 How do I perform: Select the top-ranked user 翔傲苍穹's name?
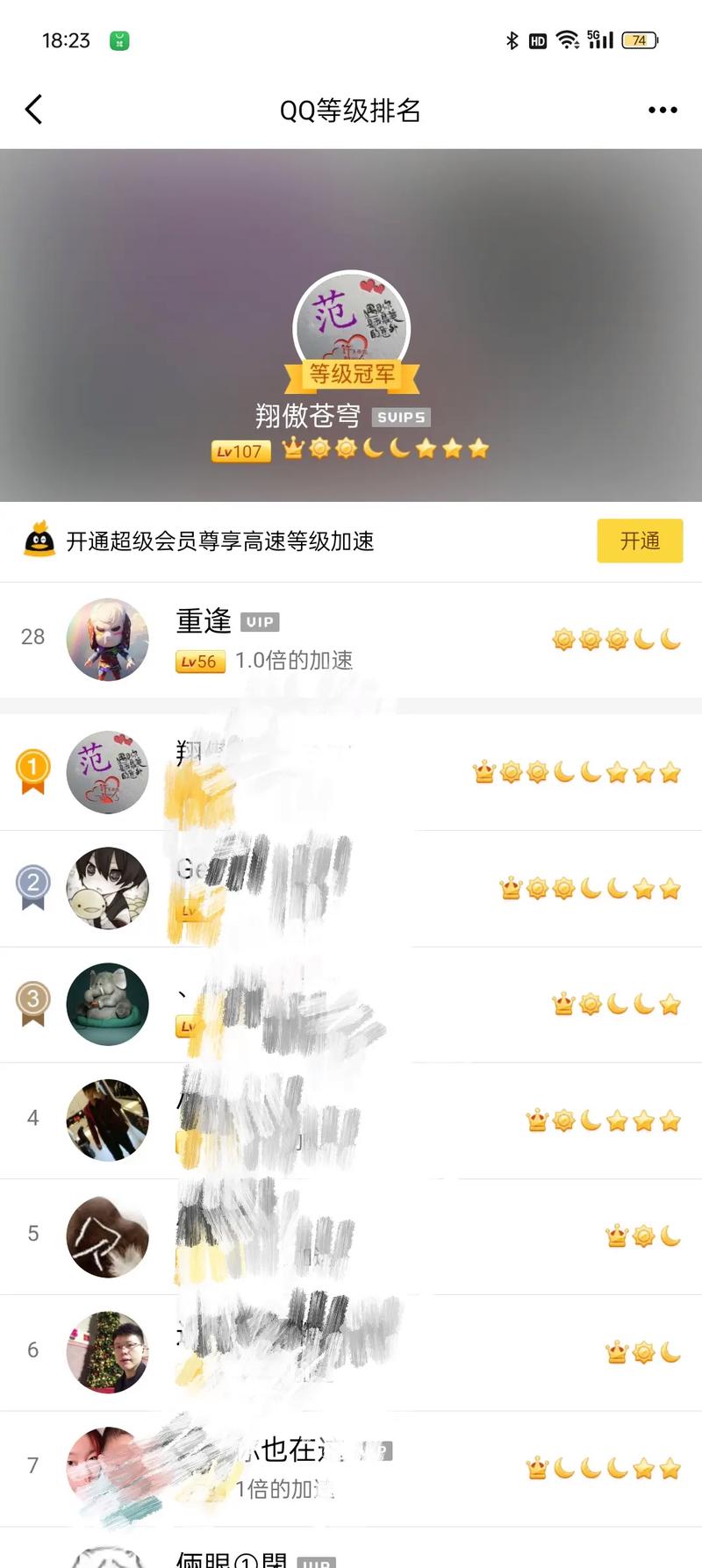(304, 417)
